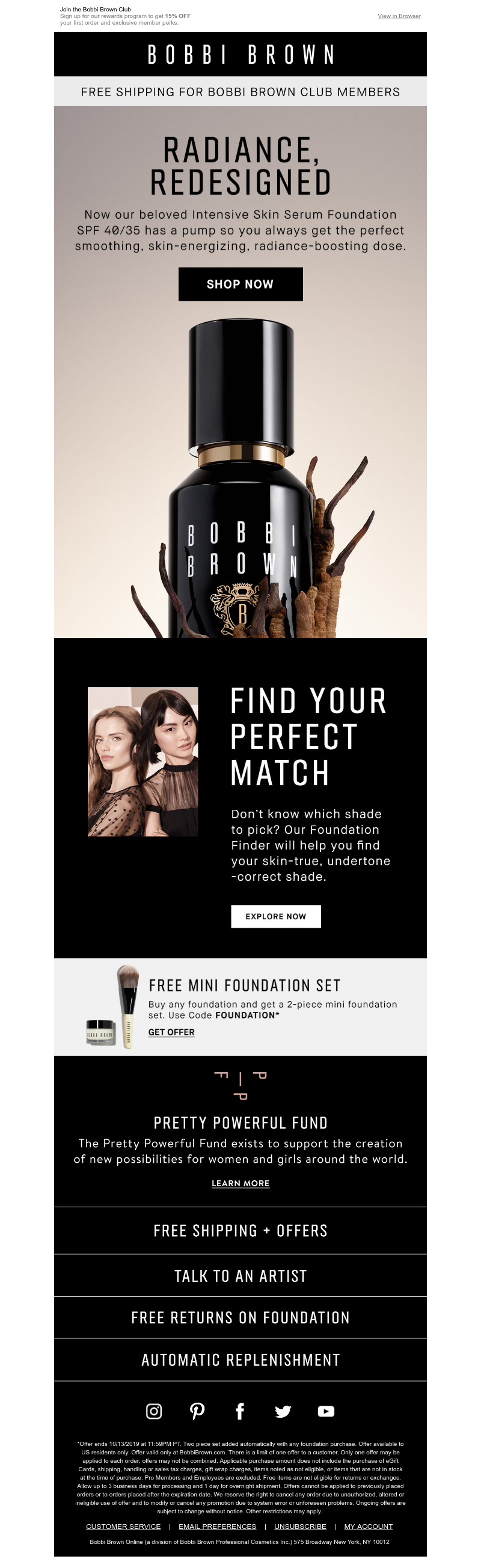
Task: Tap the Unsubscribe link
Action: click(x=300, y=1526)
